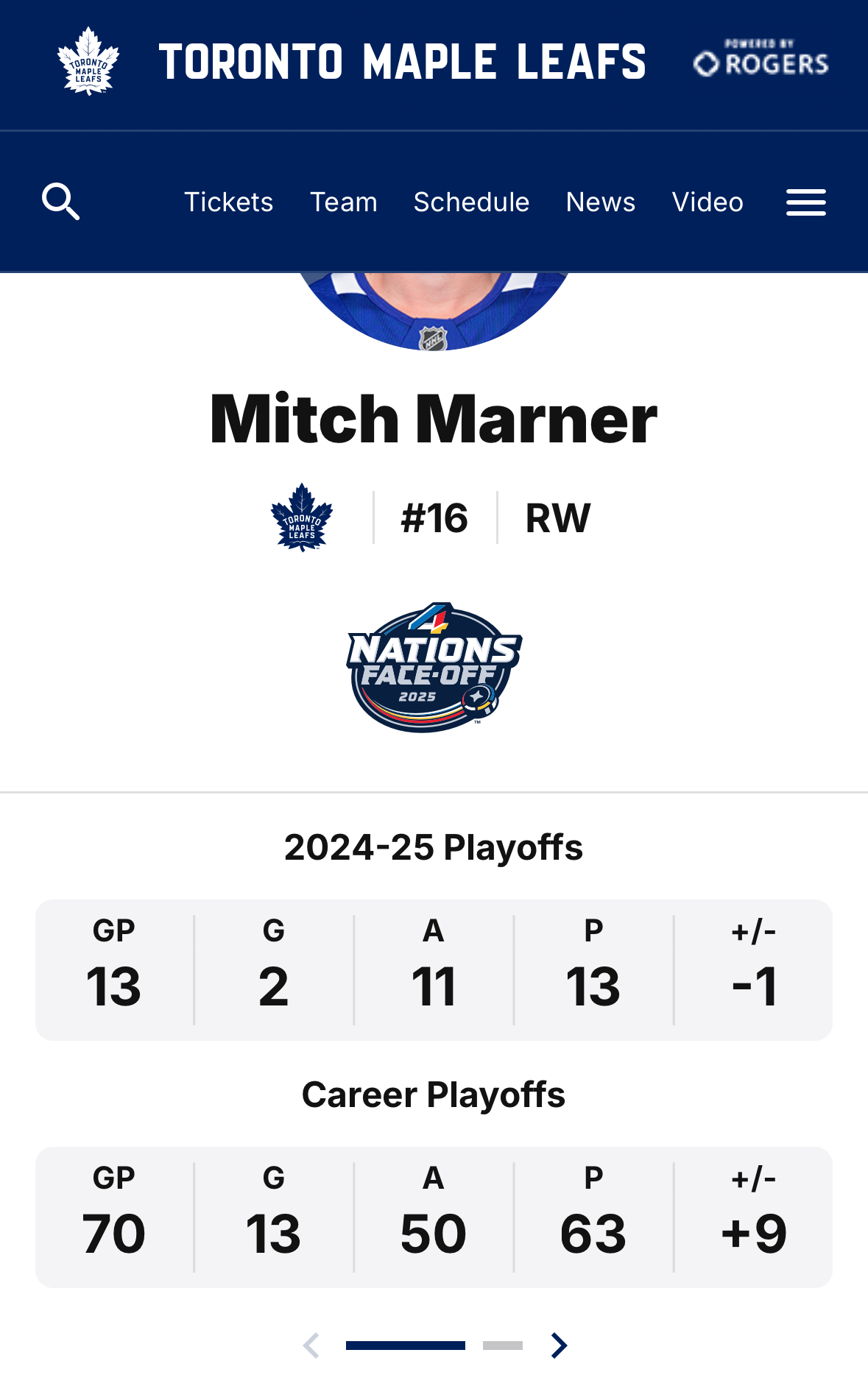
Task: Open the Tickets menu link
Action: pyautogui.click(x=228, y=202)
